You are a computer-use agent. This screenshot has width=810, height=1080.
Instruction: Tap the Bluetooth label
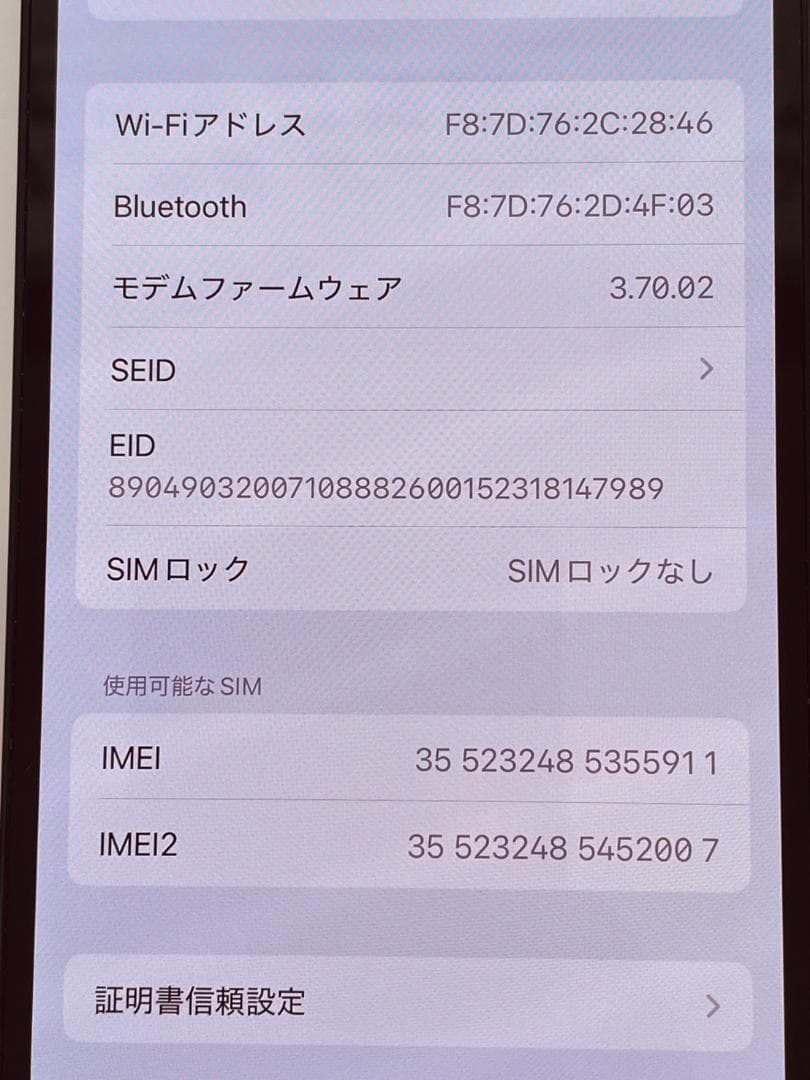(x=180, y=206)
